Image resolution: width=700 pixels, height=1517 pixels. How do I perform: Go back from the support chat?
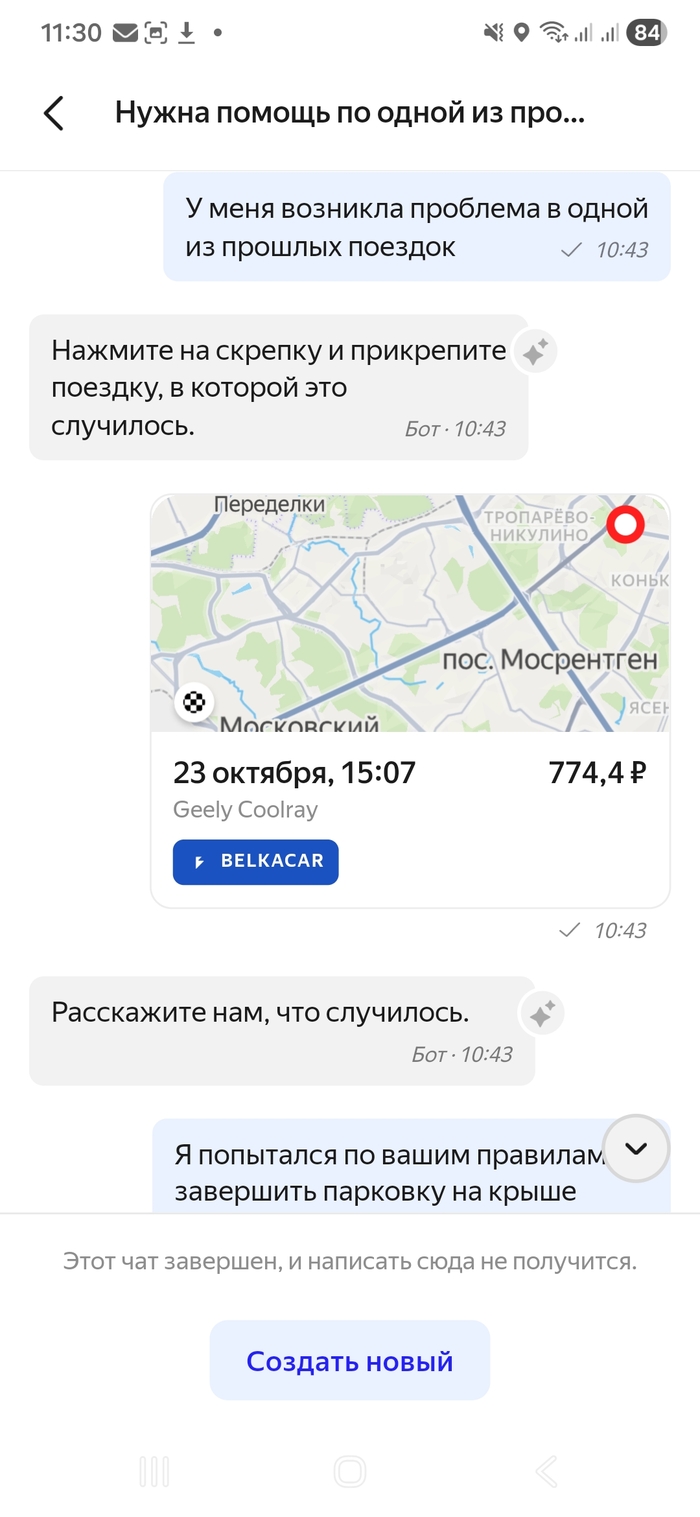(54, 113)
